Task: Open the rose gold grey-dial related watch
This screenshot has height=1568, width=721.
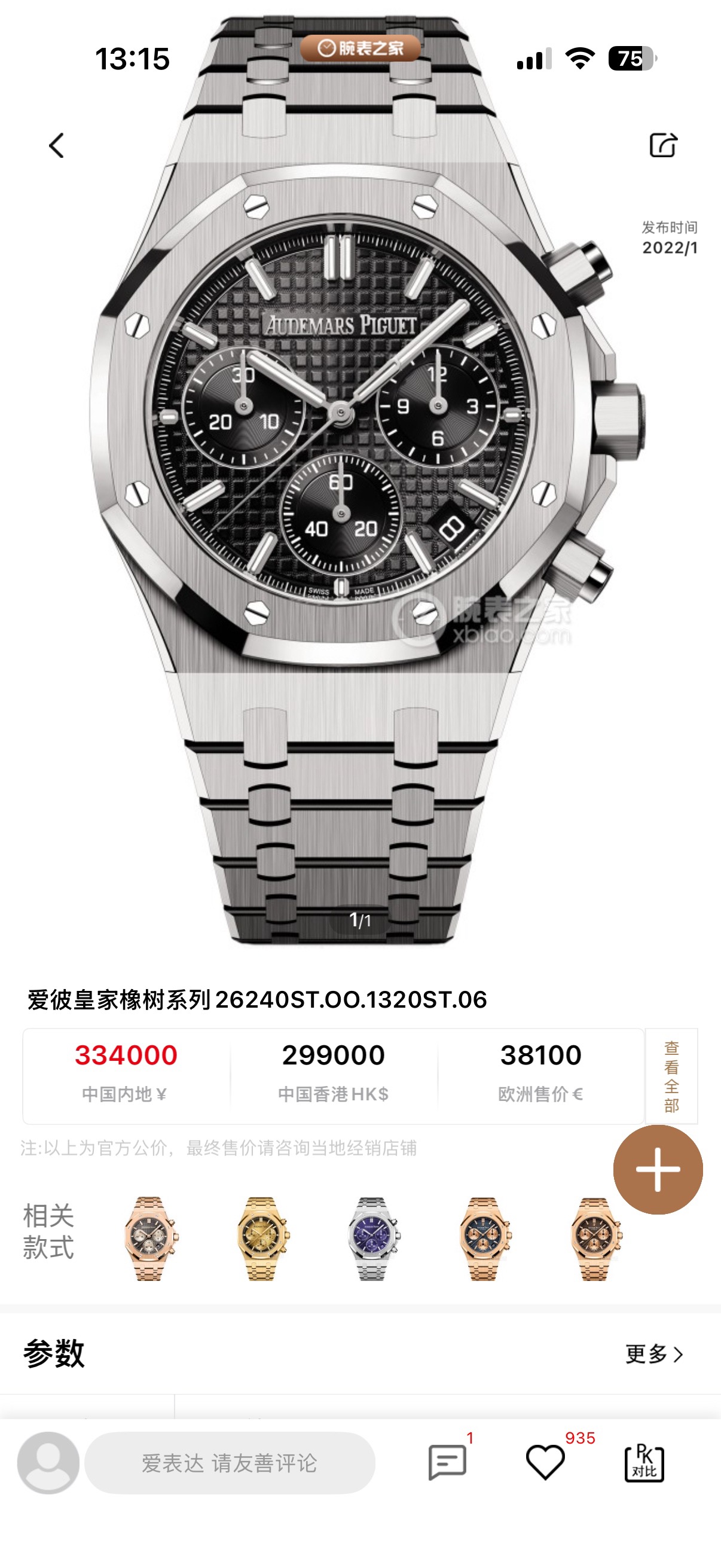Action: 150,1238
